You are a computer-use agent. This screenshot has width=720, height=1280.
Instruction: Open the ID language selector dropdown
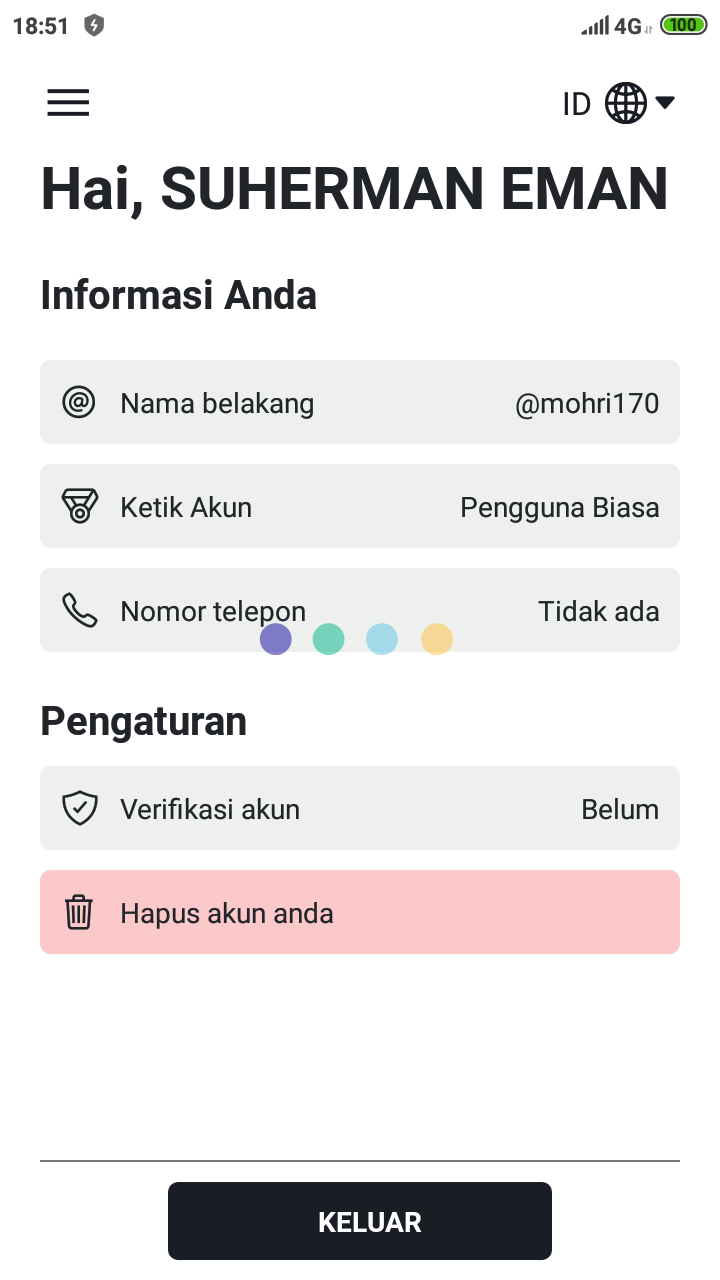click(620, 103)
